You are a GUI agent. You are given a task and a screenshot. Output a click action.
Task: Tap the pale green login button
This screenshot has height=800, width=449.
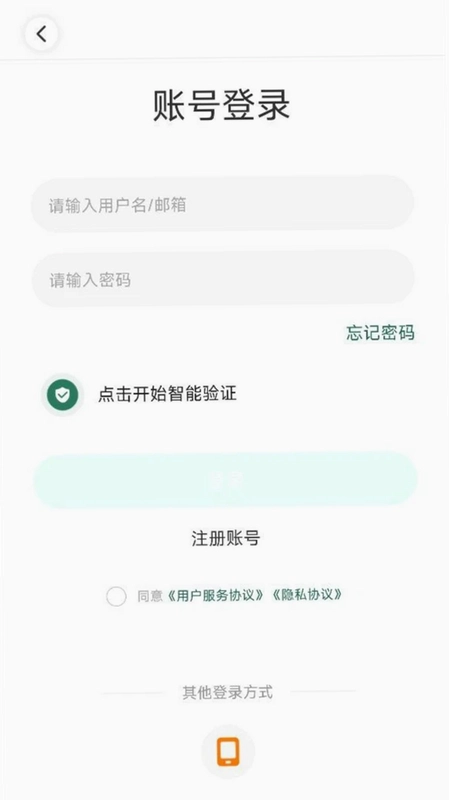pyautogui.click(x=225, y=480)
